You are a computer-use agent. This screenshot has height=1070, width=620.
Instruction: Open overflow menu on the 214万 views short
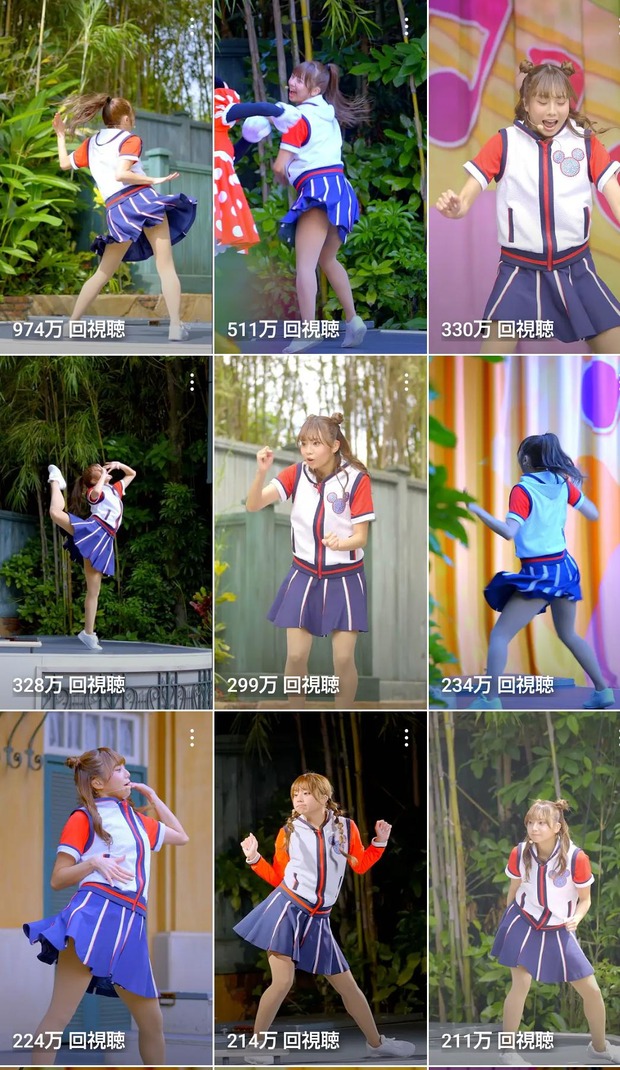406,738
